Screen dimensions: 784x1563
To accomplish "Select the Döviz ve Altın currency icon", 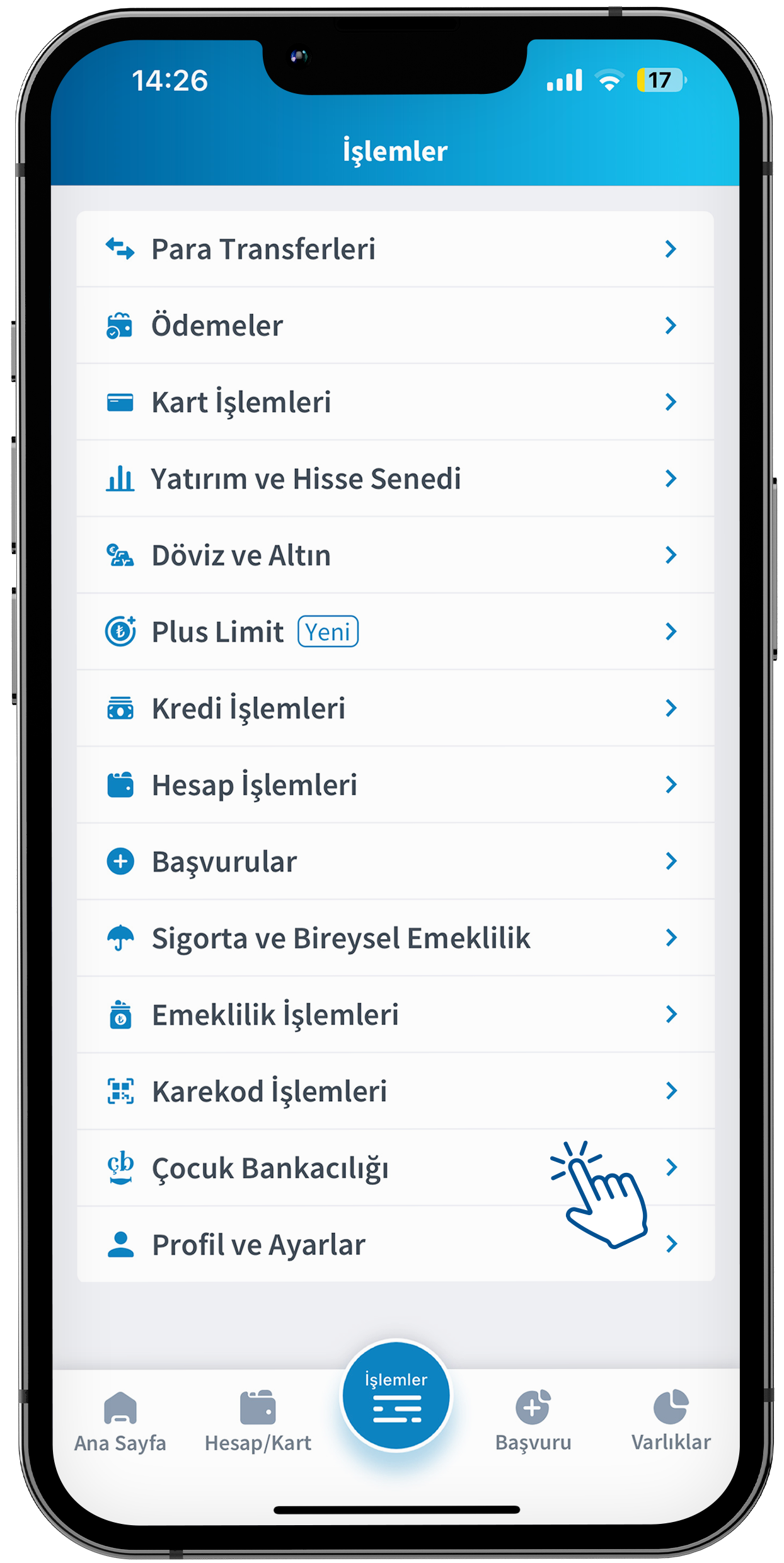I will pyautogui.click(x=121, y=555).
